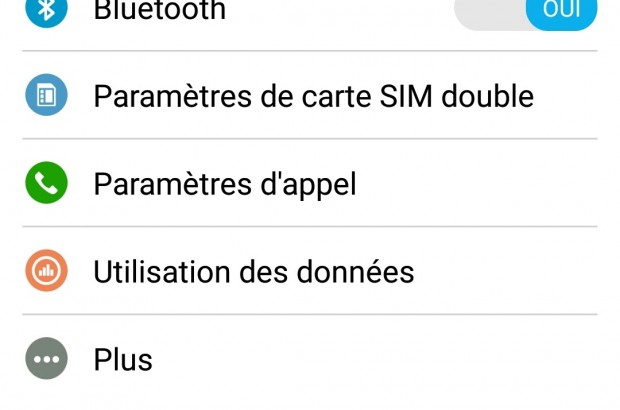Open Paramètres de carte SIM double
Screen dimensions: 620x410
(x=313, y=96)
